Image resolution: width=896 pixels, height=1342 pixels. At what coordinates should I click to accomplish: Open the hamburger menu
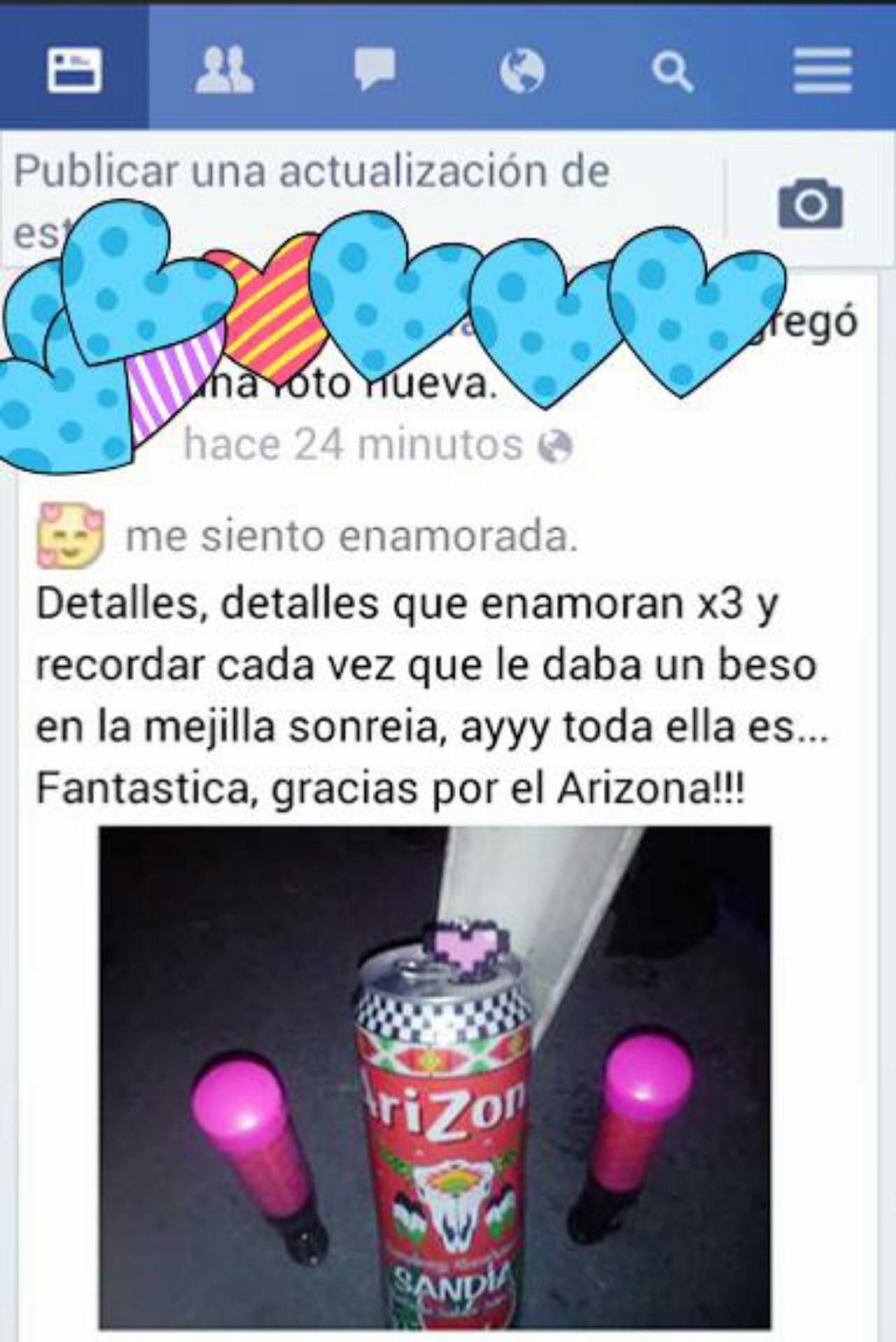823,71
